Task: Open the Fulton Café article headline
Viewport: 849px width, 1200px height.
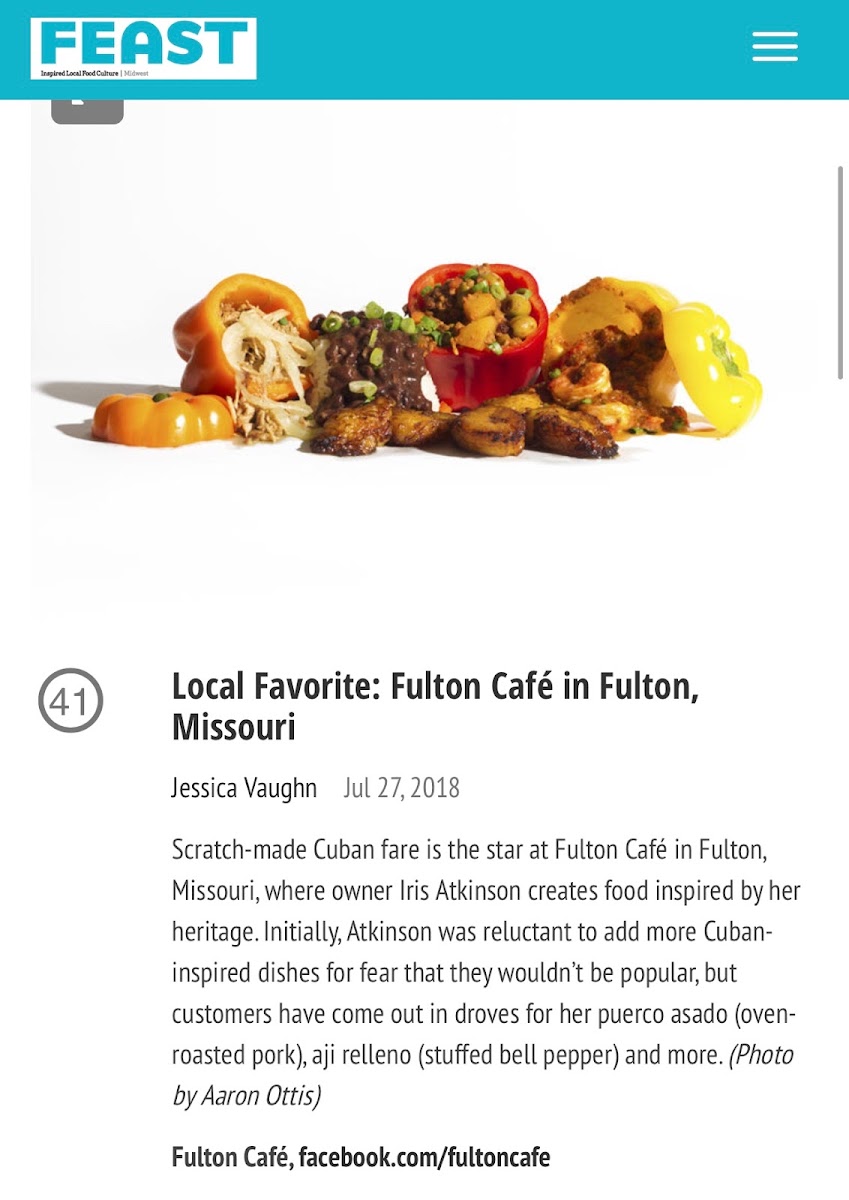Action: coord(435,707)
